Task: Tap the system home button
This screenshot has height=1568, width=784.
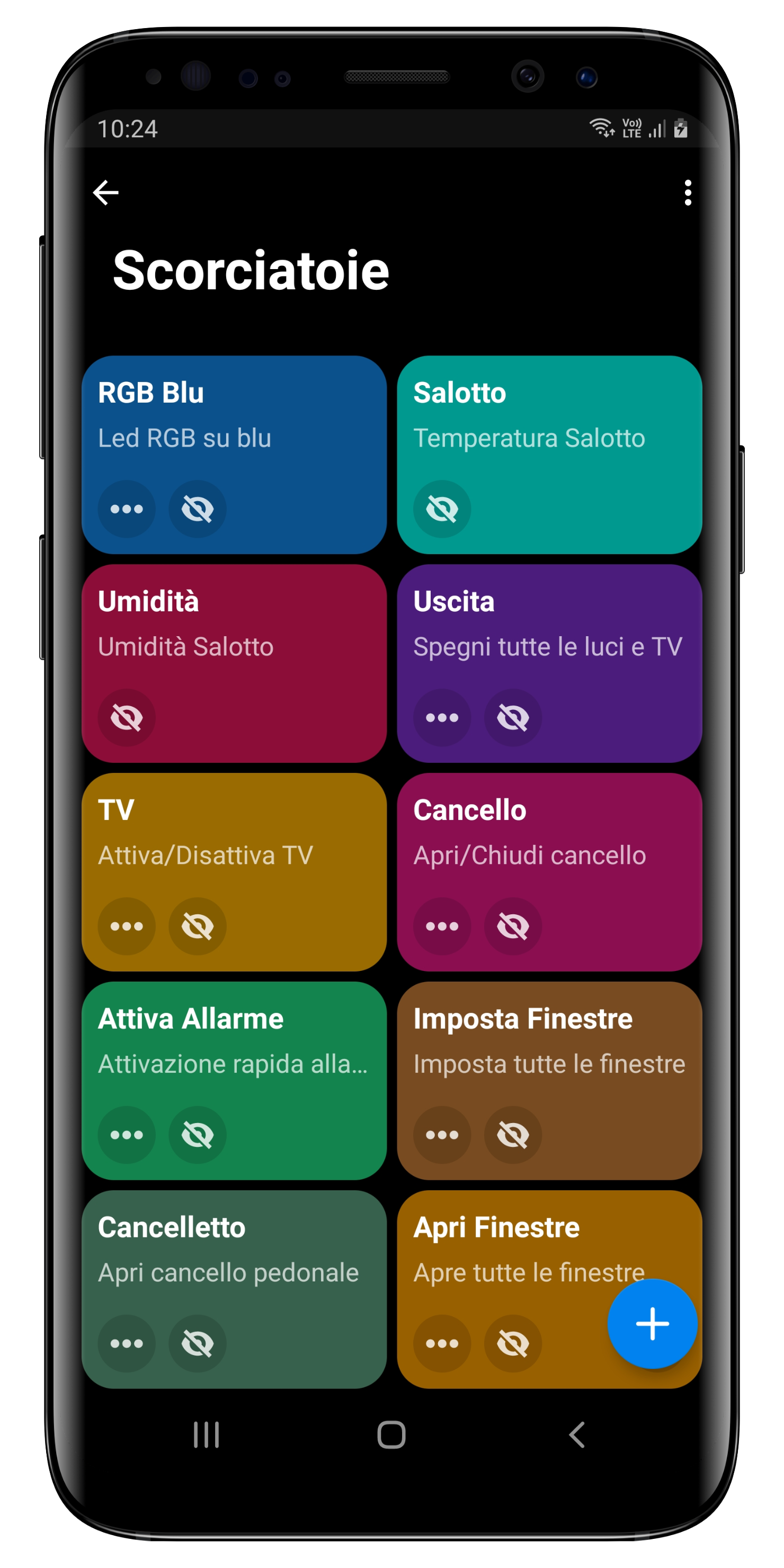Action: (x=391, y=1435)
